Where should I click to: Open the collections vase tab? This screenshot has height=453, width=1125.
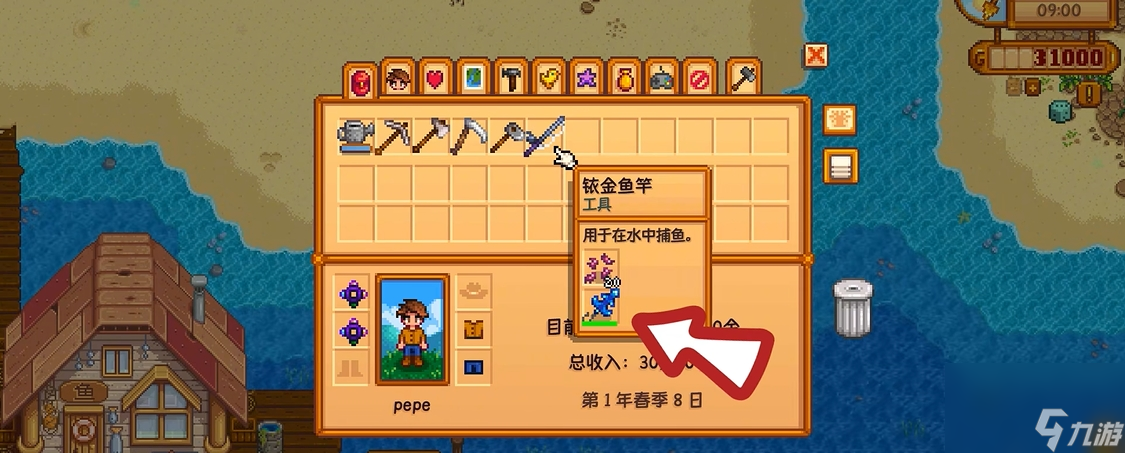click(622, 78)
